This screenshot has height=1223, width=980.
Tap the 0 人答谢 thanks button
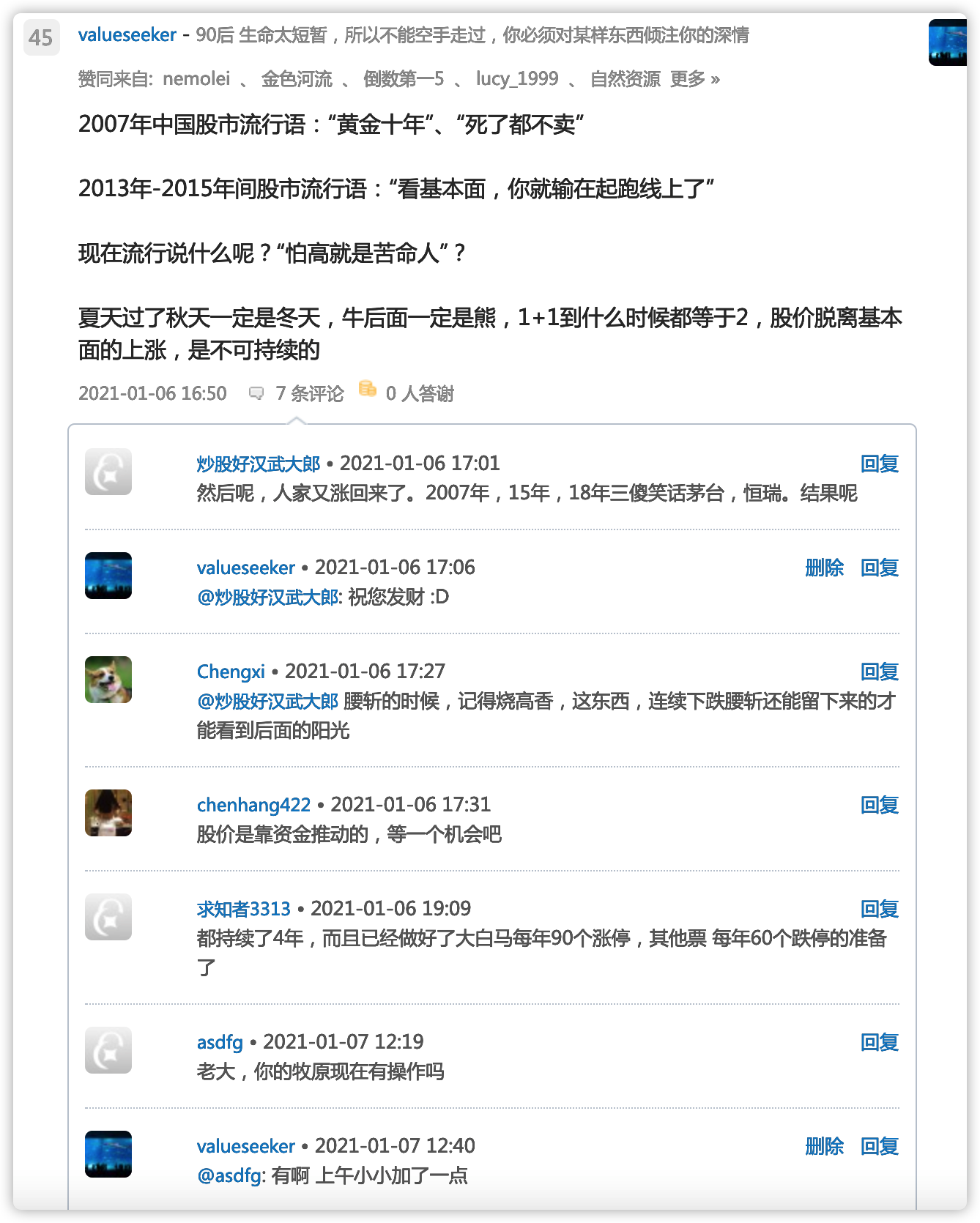(x=419, y=394)
